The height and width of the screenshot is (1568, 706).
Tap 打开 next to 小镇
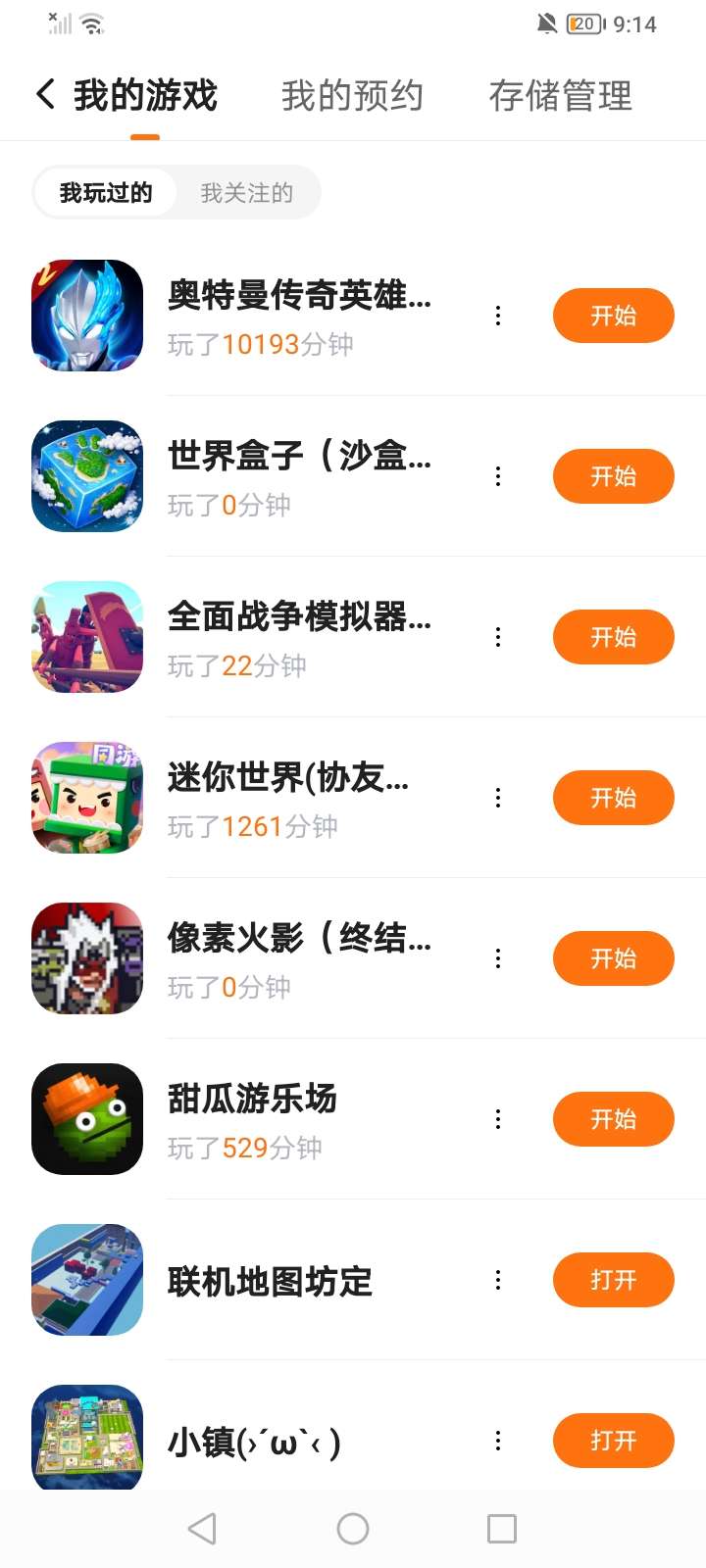point(613,1441)
